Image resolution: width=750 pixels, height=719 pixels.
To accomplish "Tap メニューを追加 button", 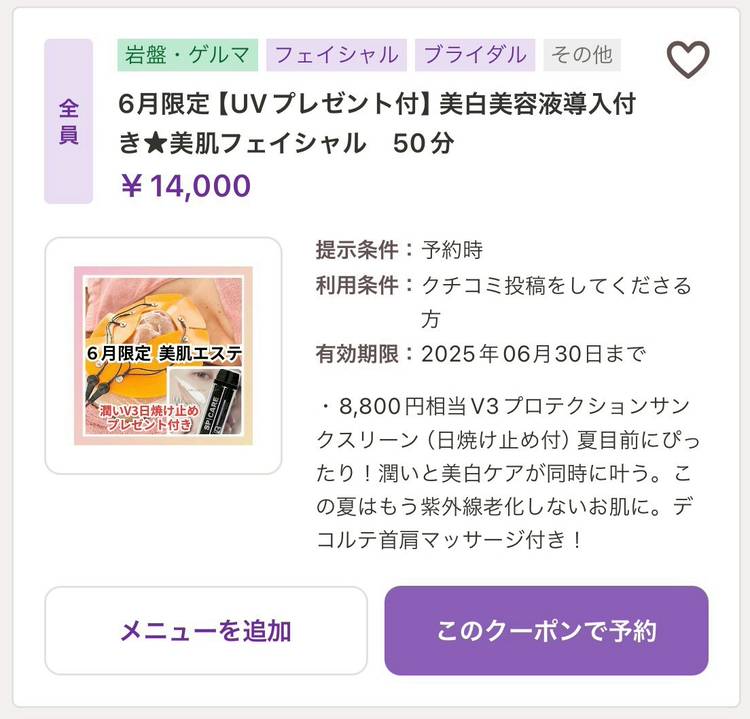I will [206, 631].
